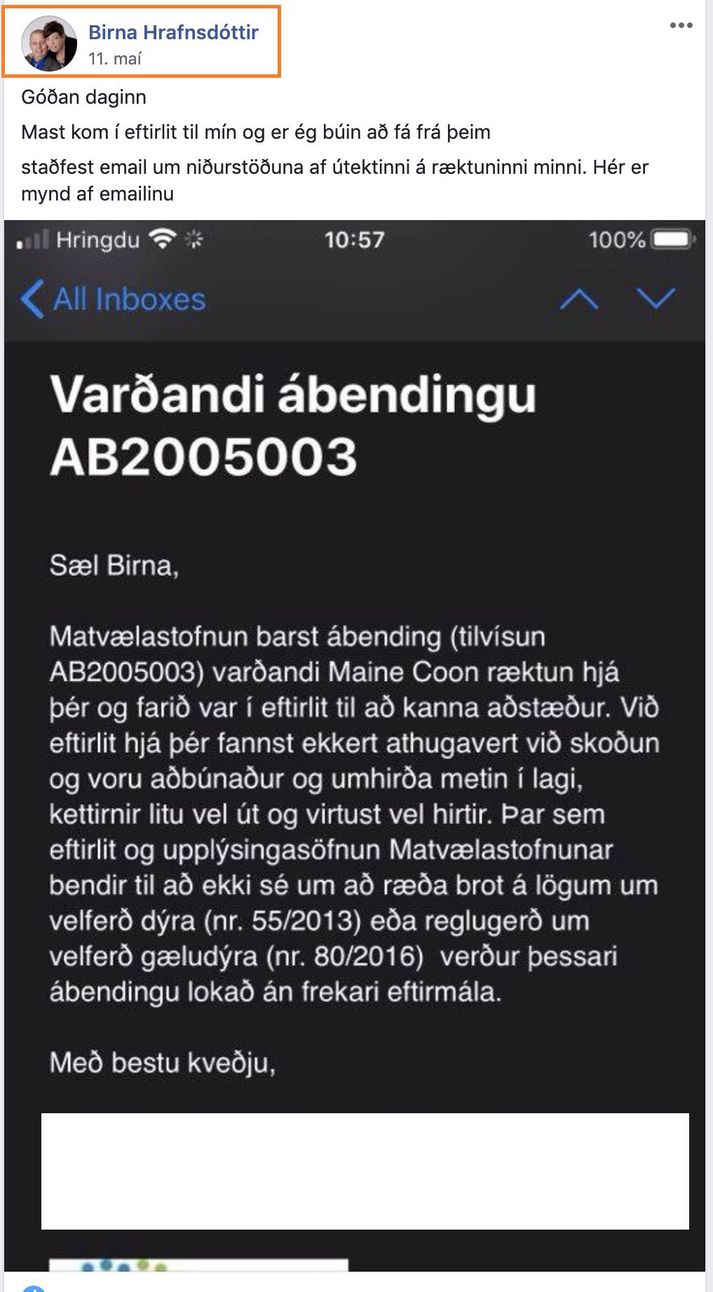Open the 11. maí post timestamp
The width and height of the screenshot is (713, 1292).
115,59
